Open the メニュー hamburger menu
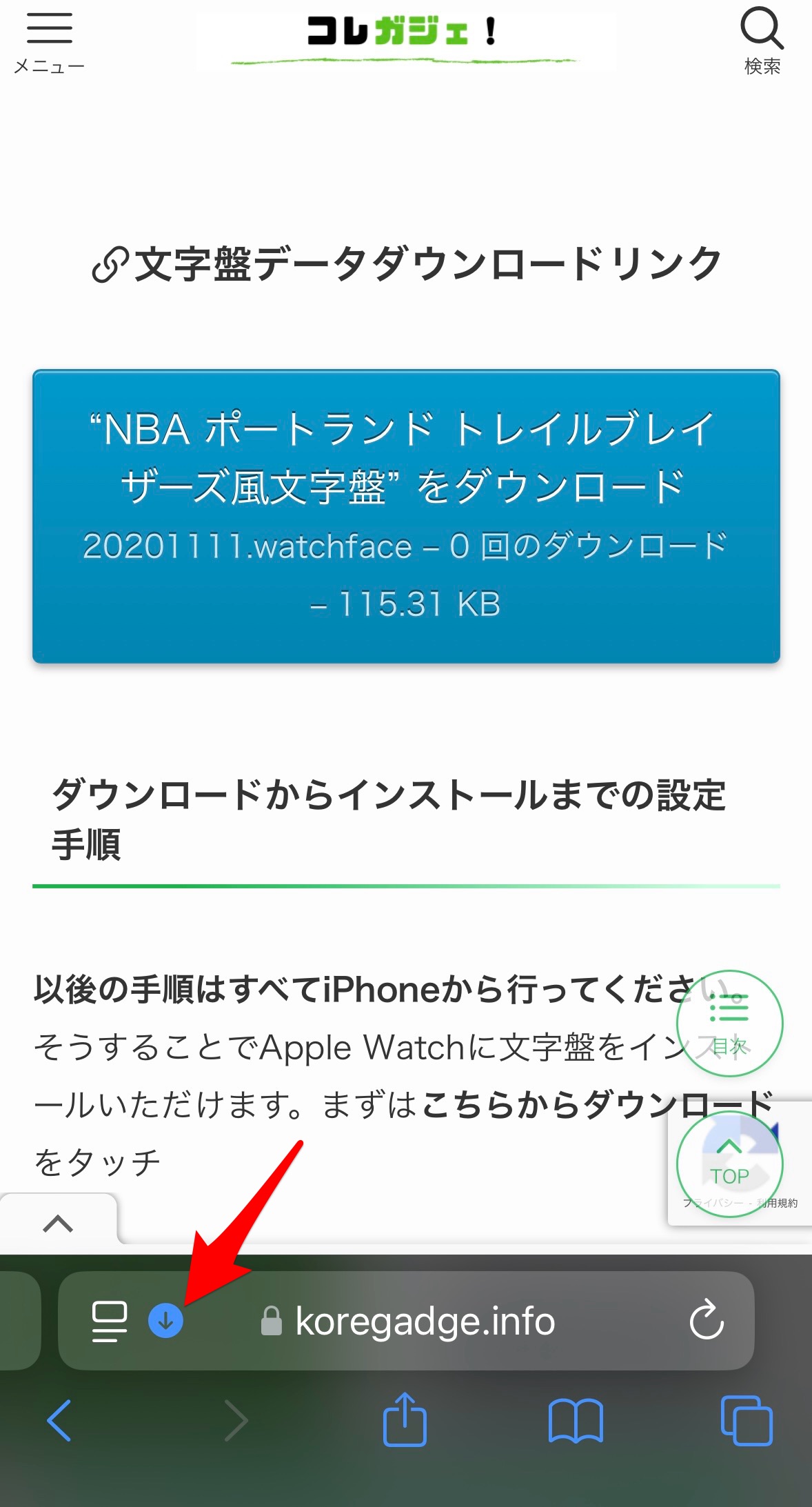Screen dimensions: 812x1507 tap(49, 41)
